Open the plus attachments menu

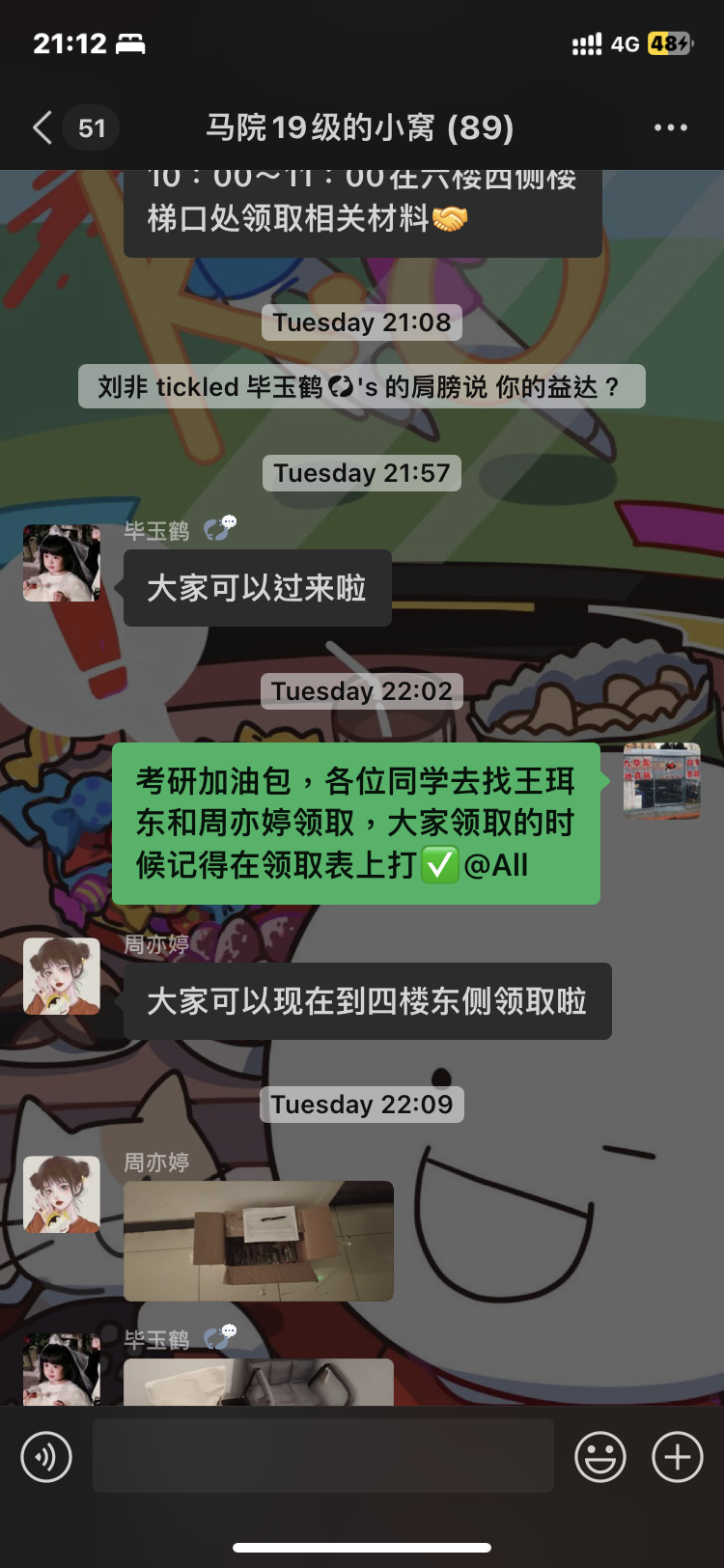pos(678,1457)
